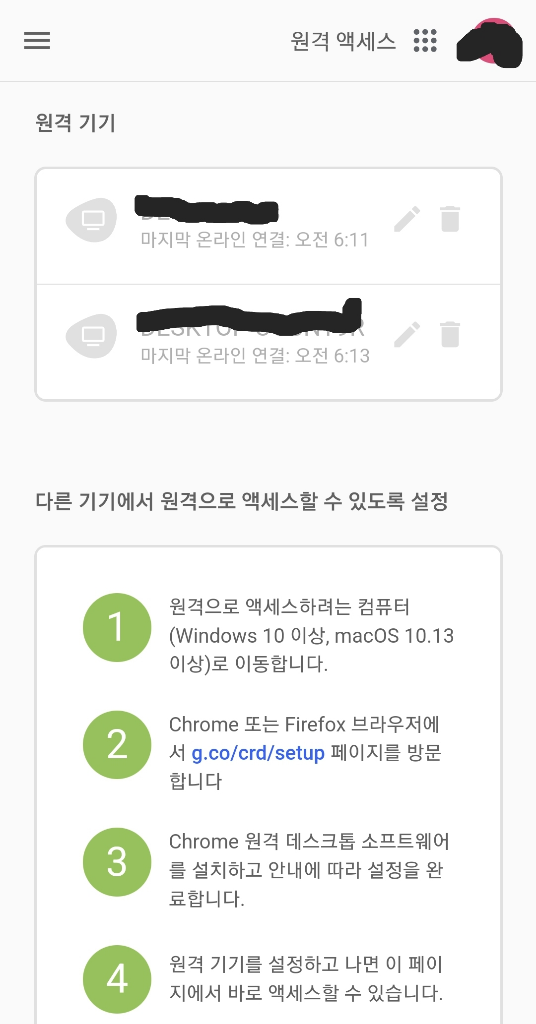Open the g.co/crd/setup link

coord(258,753)
